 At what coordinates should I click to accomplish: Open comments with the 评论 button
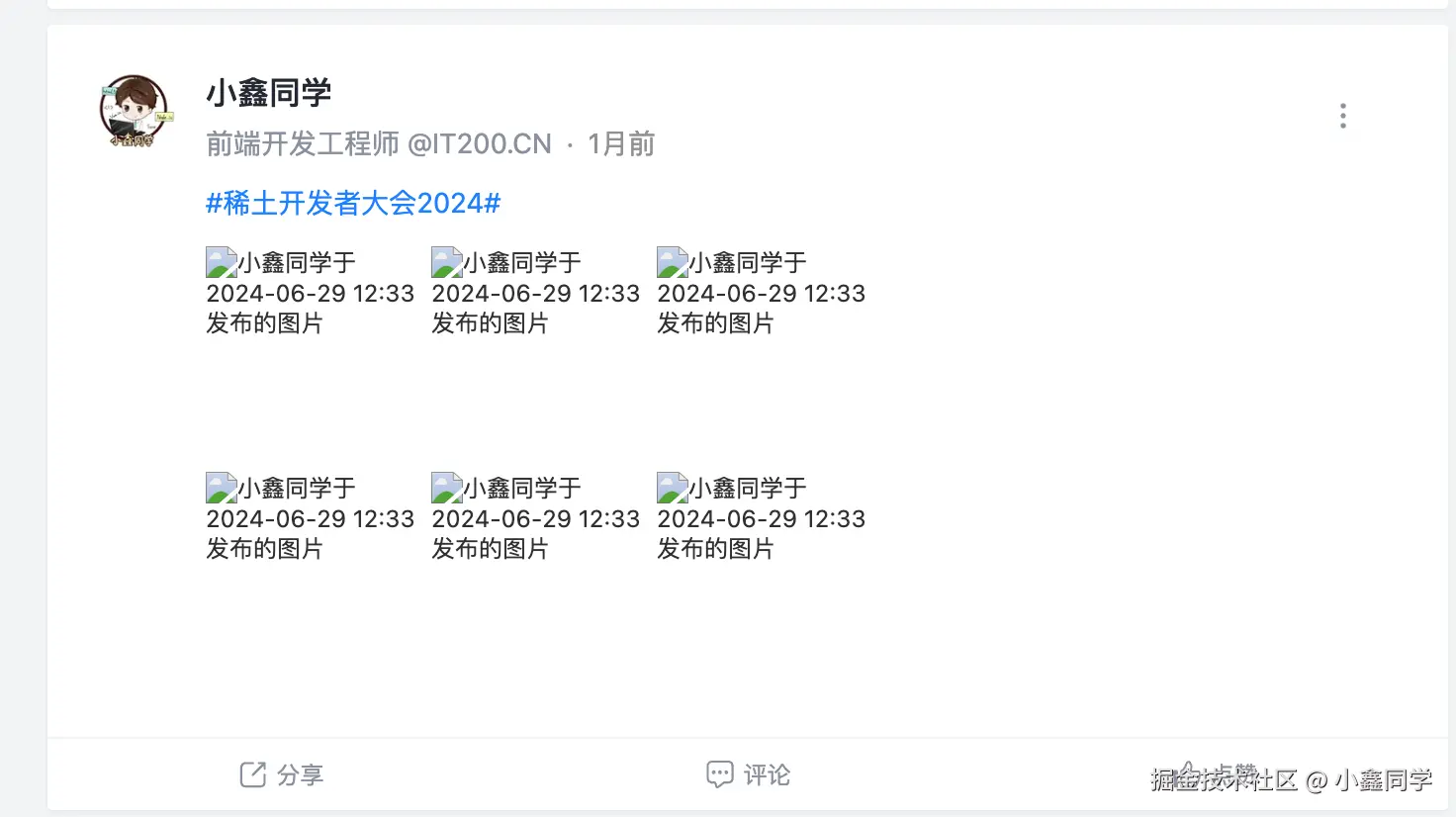click(x=749, y=774)
